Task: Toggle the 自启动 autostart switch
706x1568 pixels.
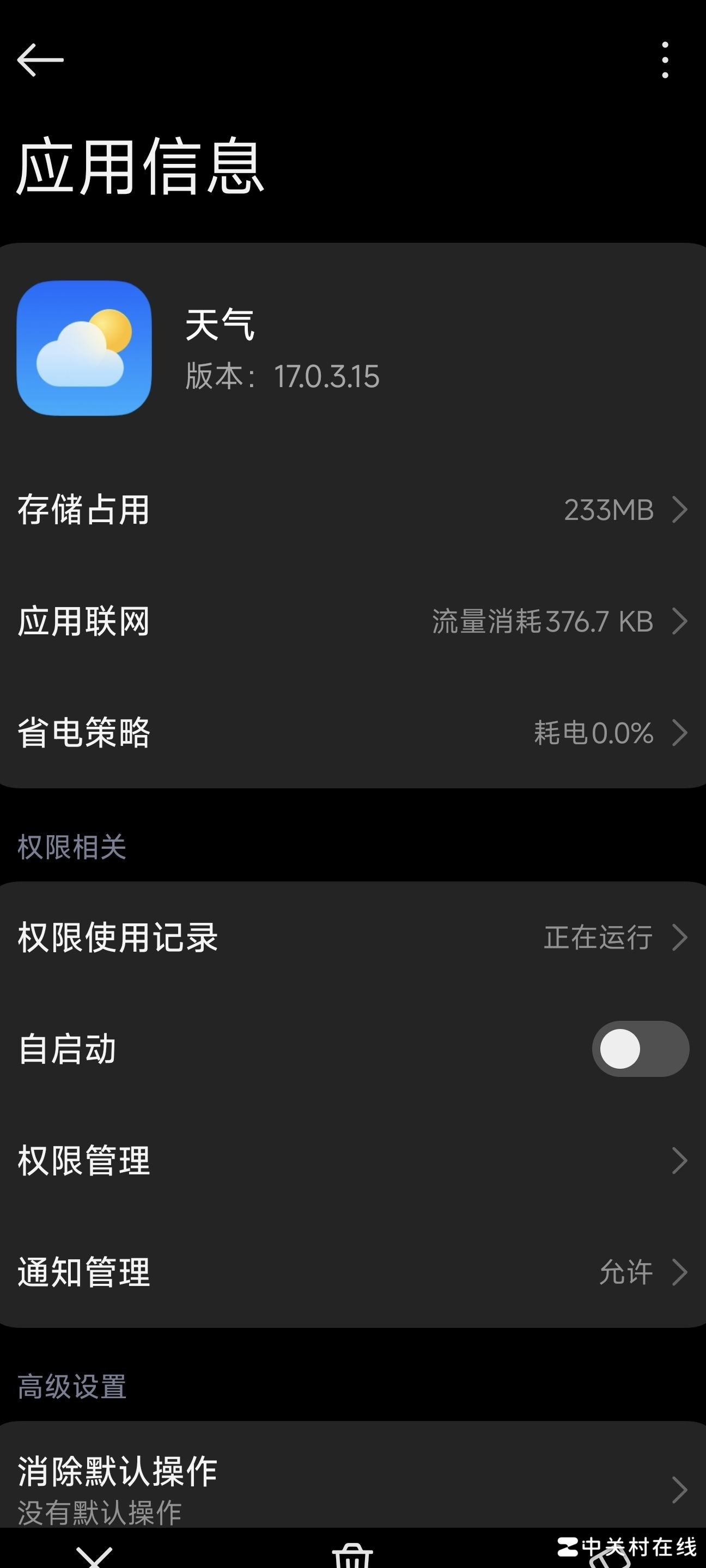Action: coord(640,1049)
